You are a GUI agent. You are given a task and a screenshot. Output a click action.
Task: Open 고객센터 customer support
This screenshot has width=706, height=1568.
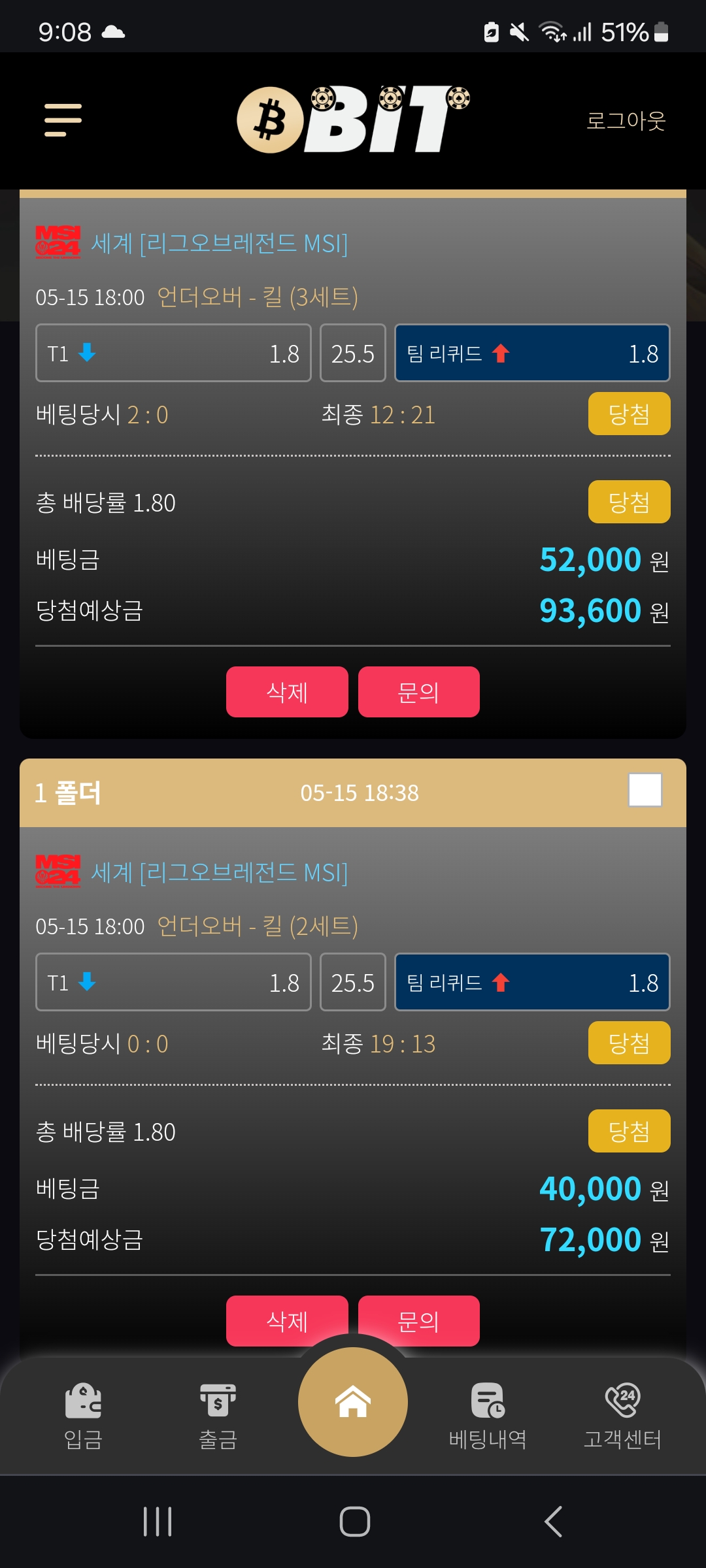pyautogui.click(x=622, y=1414)
